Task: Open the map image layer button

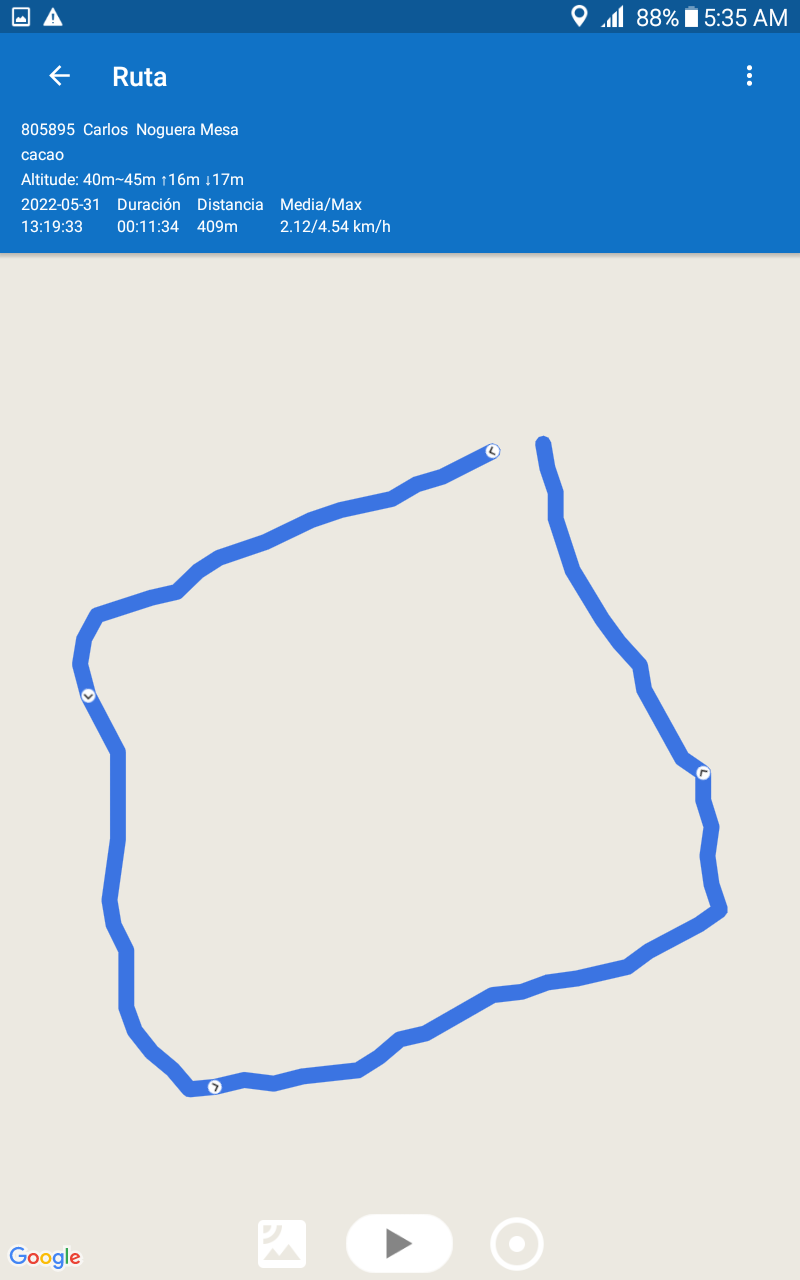Action: coord(282,1244)
